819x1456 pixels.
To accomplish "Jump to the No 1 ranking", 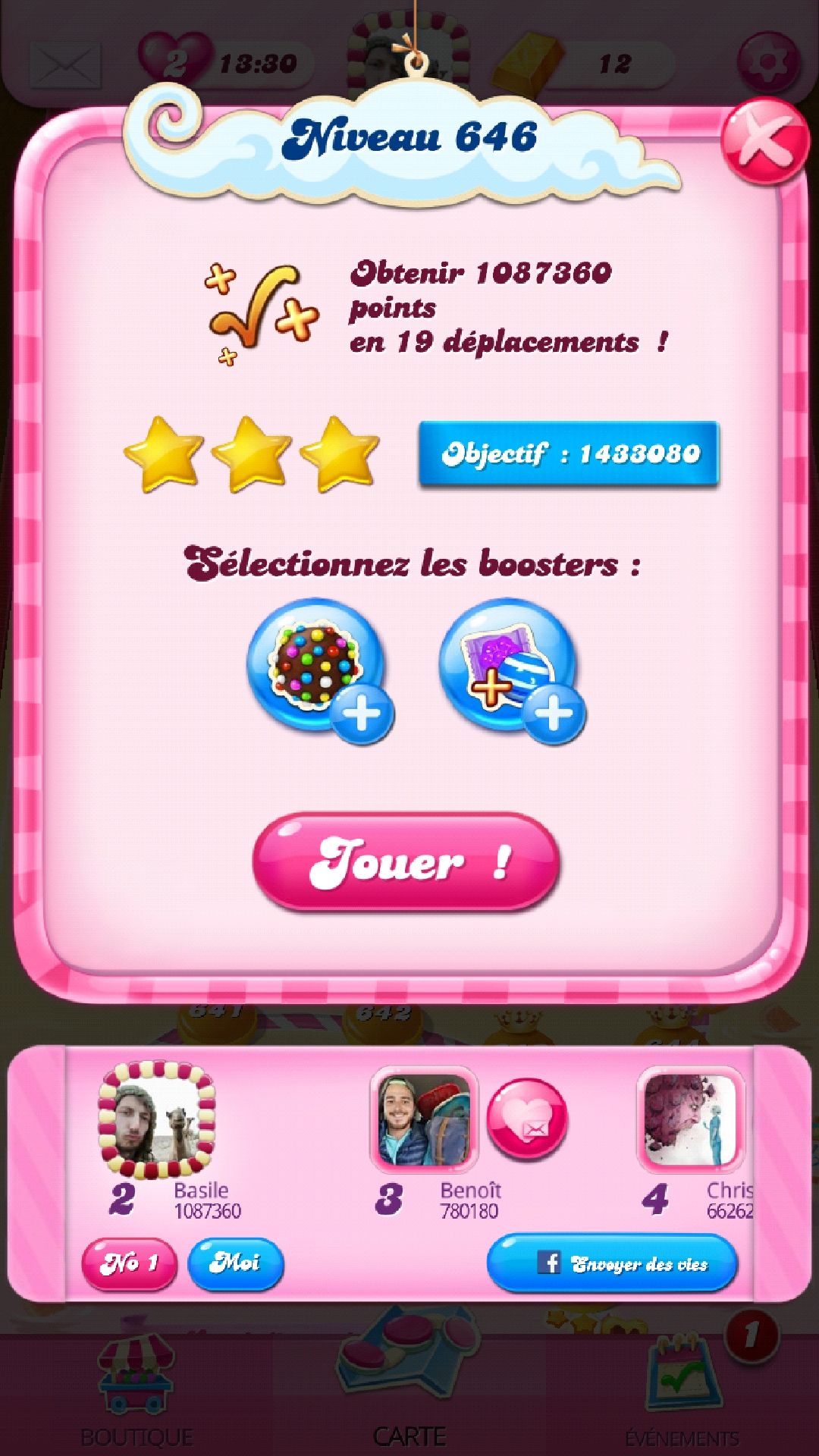I will tap(129, 1263).
